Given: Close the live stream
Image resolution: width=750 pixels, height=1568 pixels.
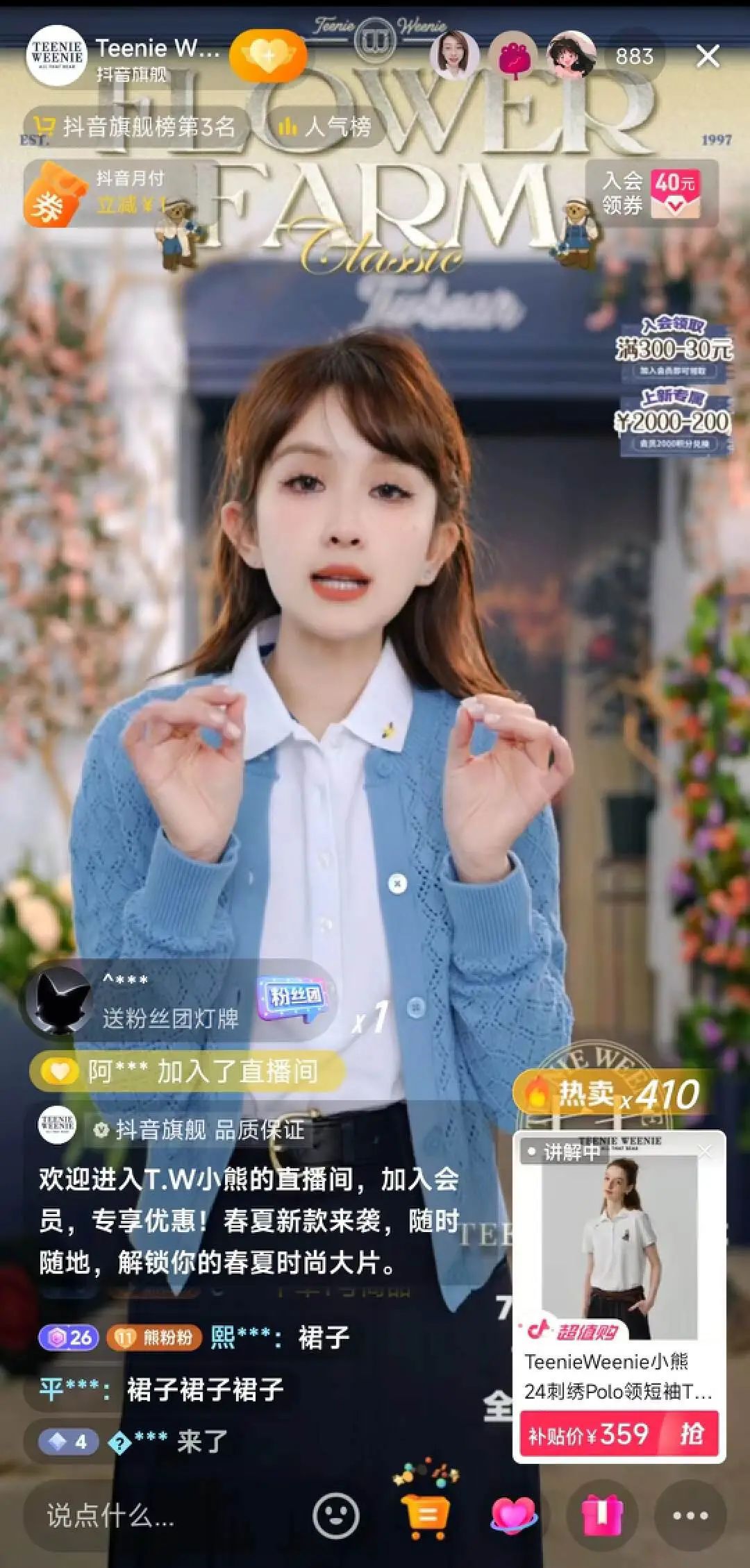Looking at the screenshot, I should (x=708, y=56).
